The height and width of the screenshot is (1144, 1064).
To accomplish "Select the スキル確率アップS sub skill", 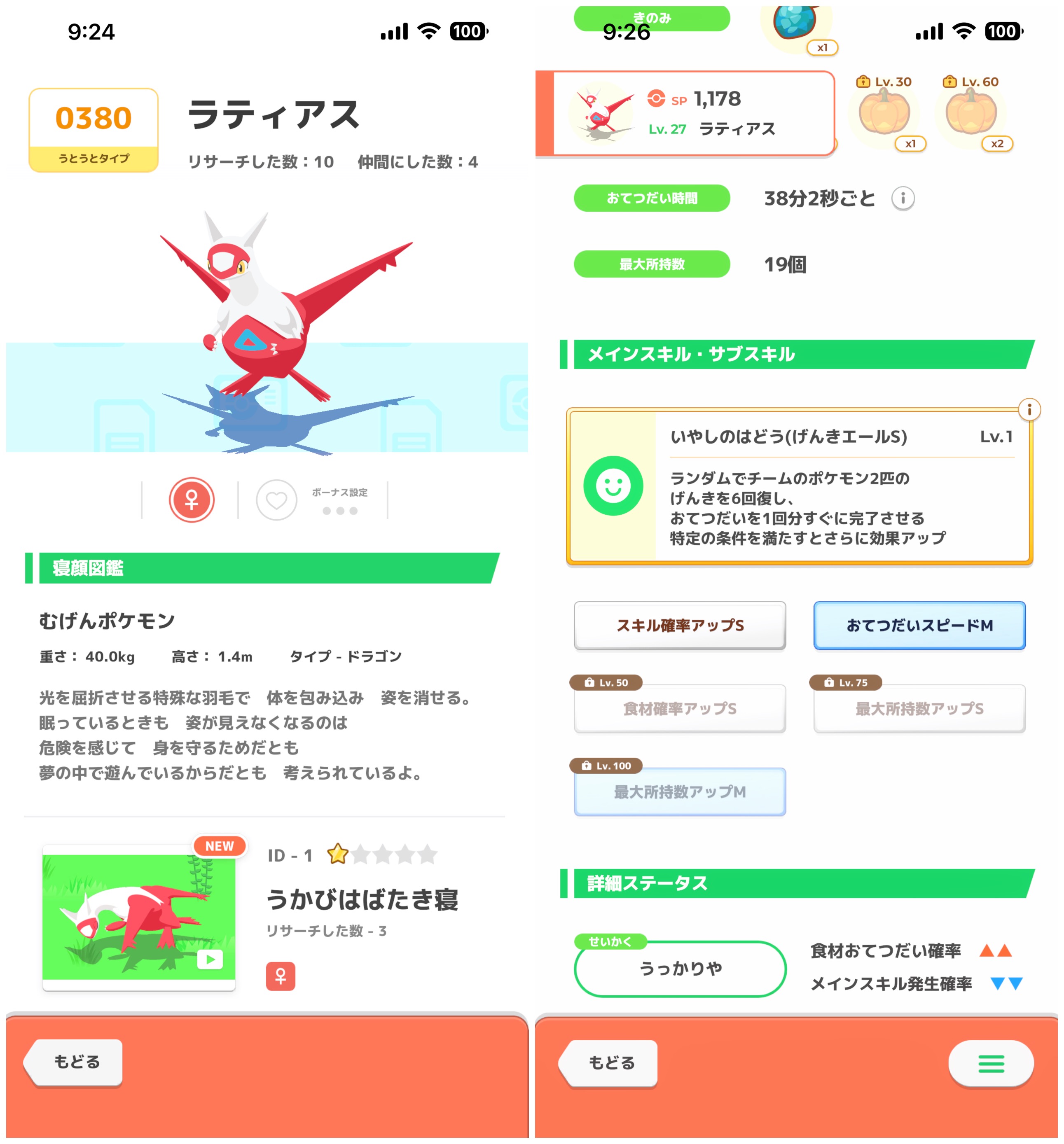I will point(679,626).
